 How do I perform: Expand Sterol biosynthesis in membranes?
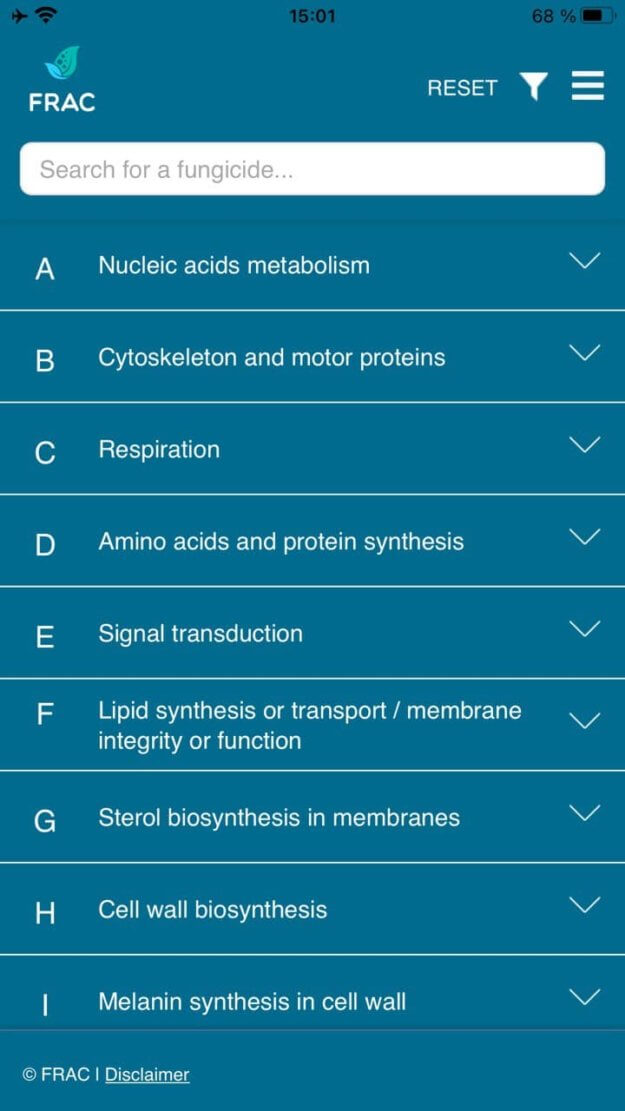(584, 813)
